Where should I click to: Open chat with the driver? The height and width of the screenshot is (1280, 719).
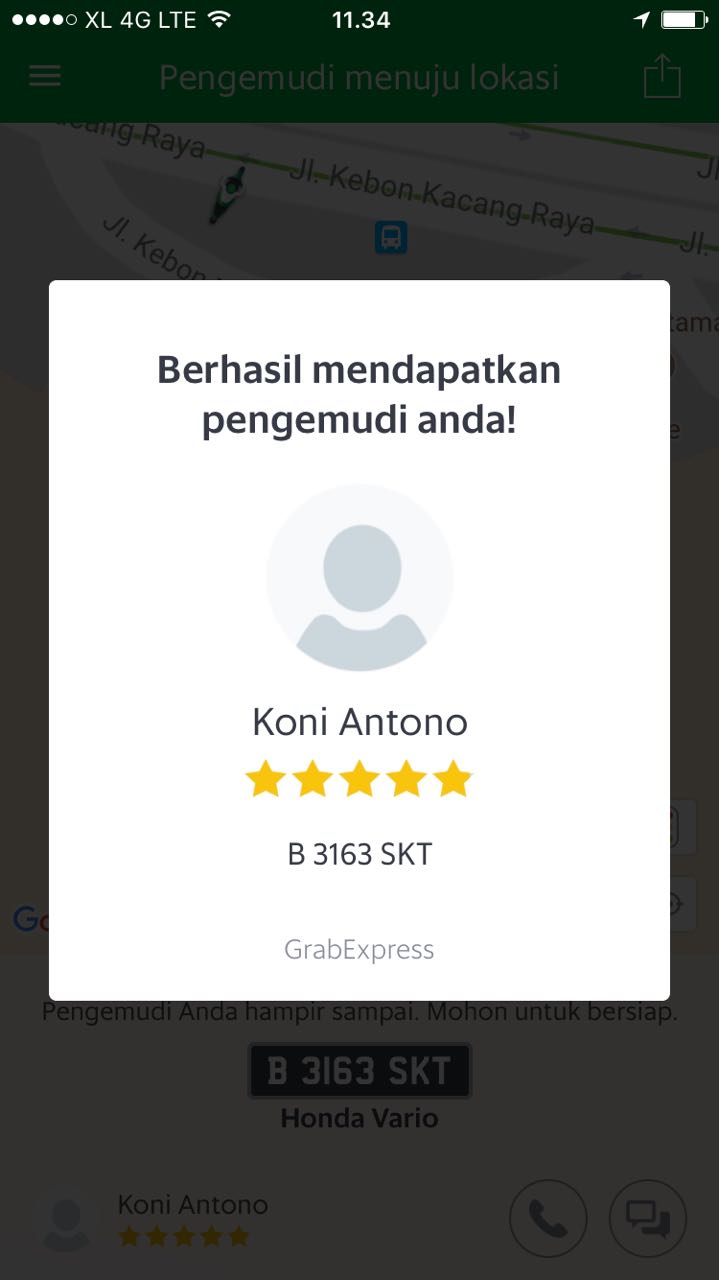pyautogui.click(x=647, y=1217)
